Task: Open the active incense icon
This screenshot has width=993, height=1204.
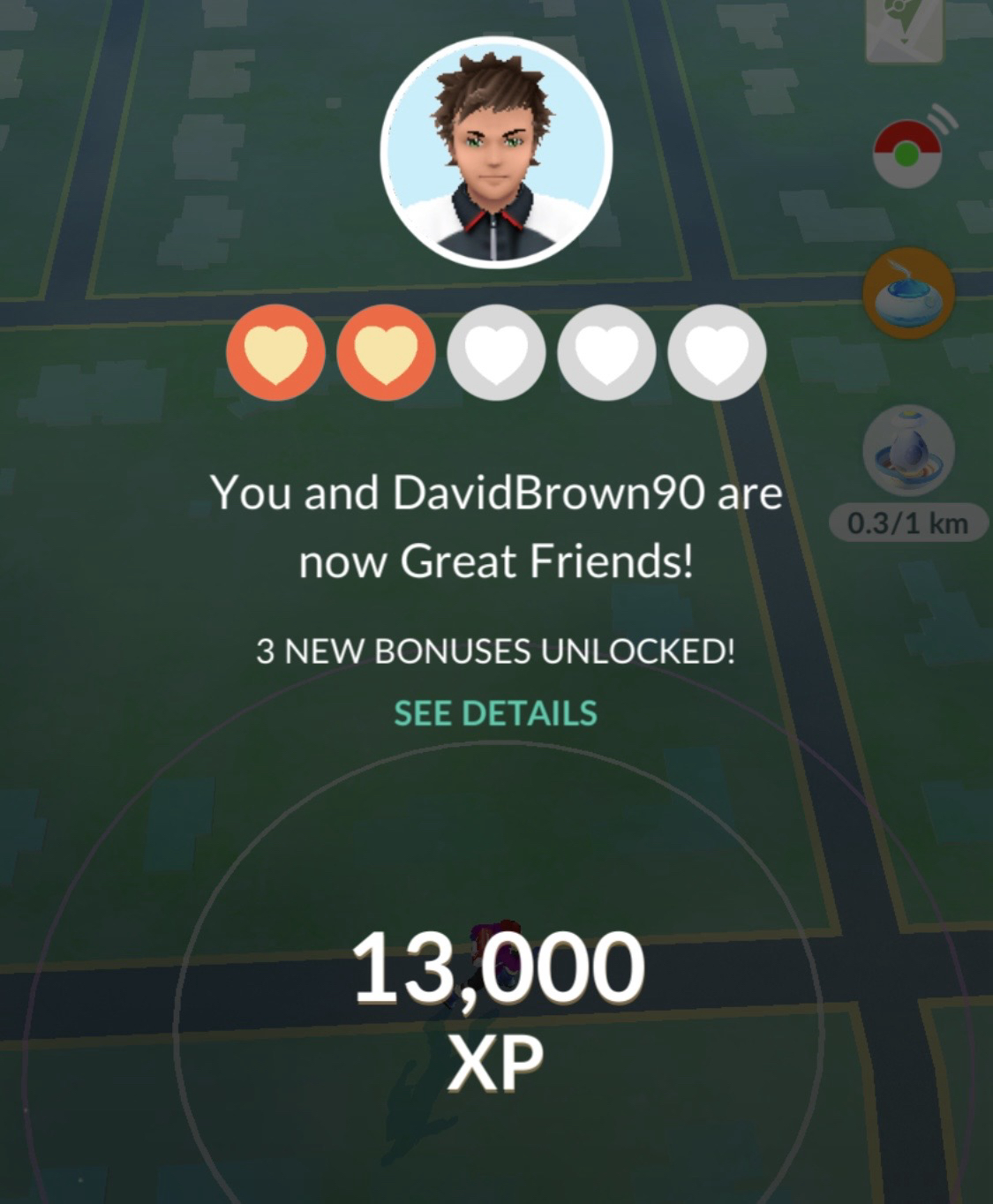Action: pyautogui.click(x=908, y=293)
